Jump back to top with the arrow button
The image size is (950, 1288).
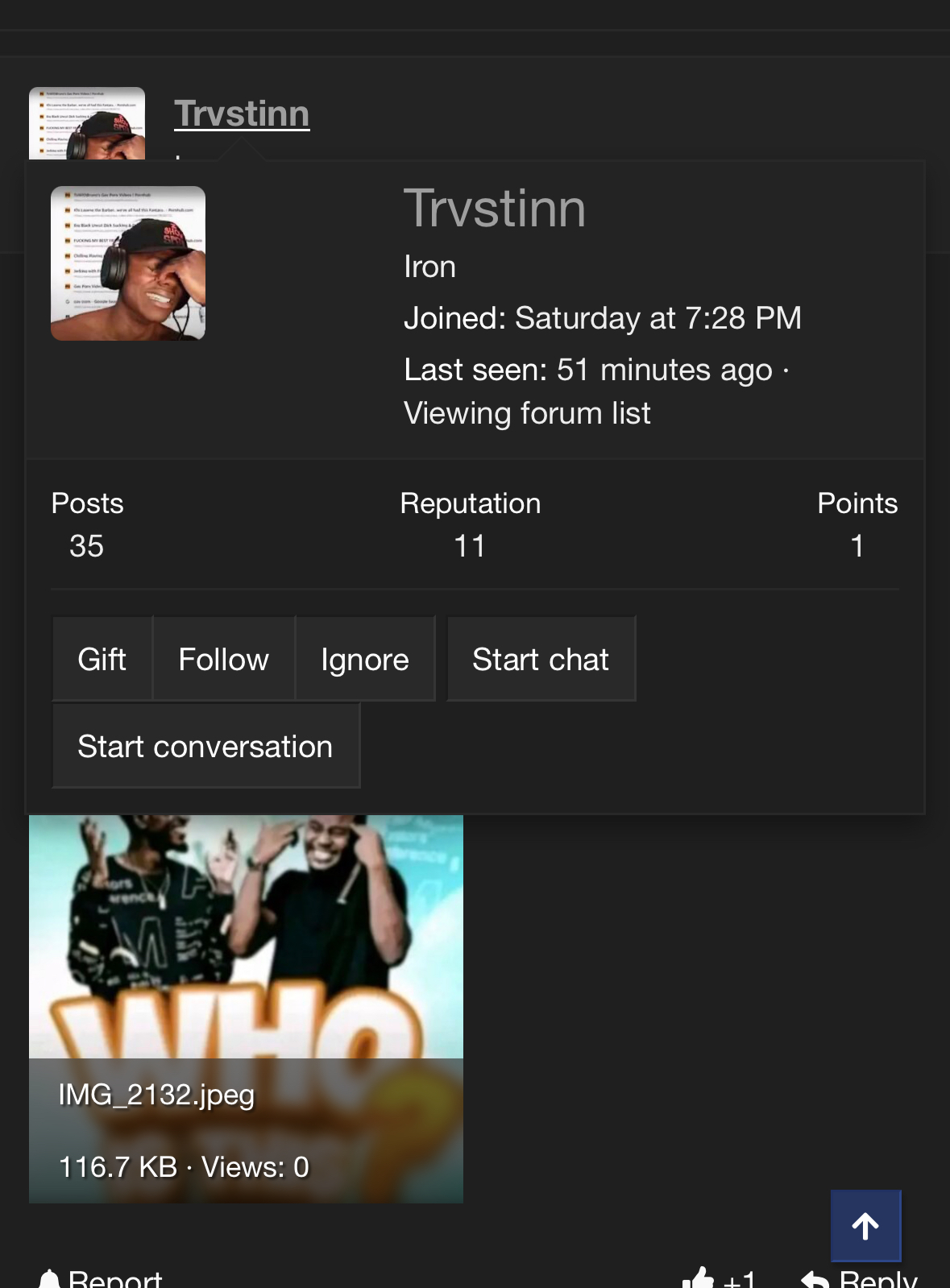865,1225
